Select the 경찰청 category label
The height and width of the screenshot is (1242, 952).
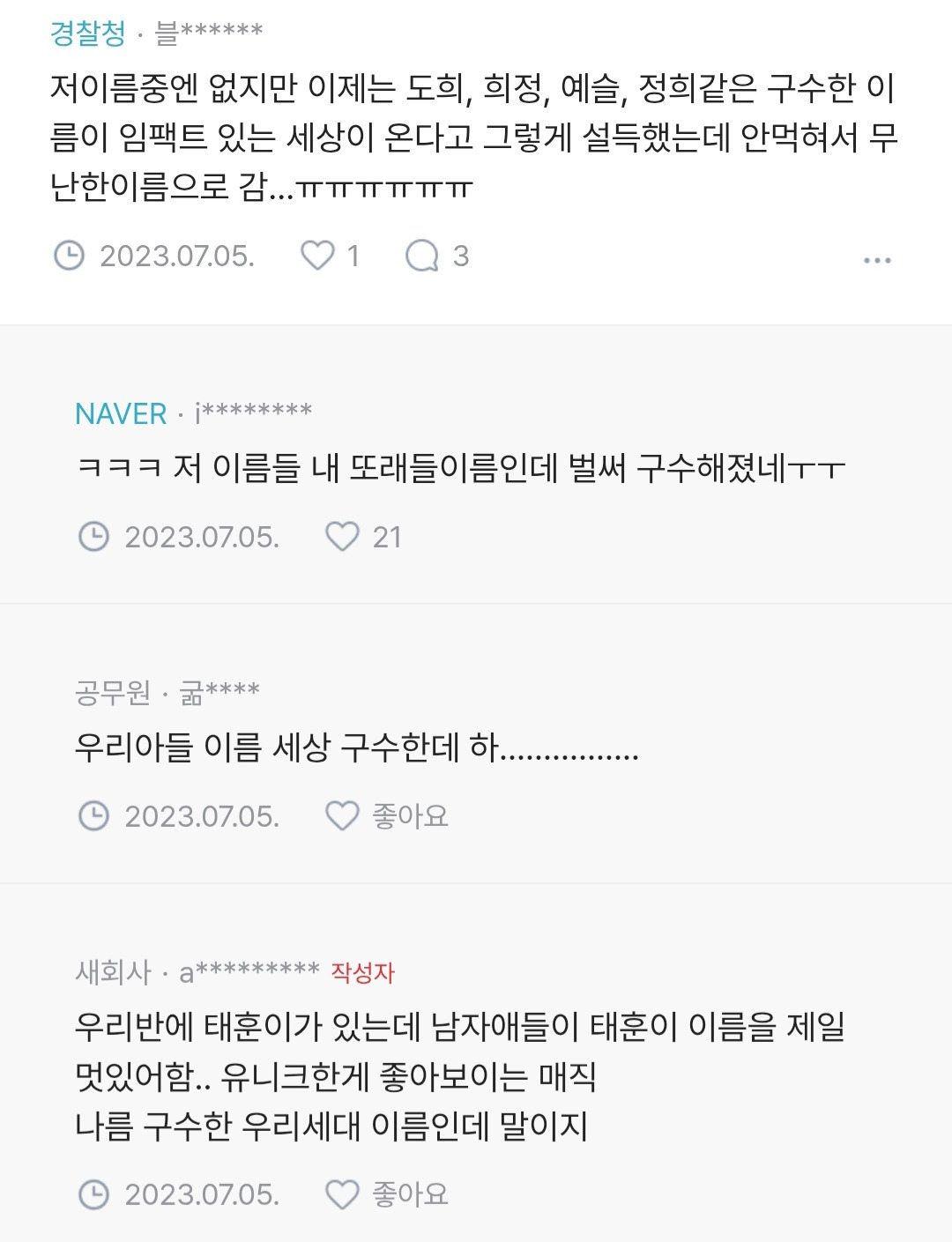click(86, 28)
